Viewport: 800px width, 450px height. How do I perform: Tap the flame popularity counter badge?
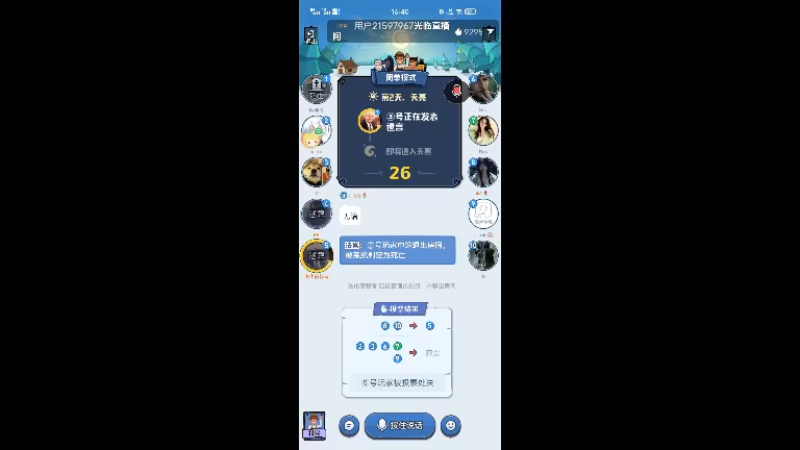click(x=467, y=32)
